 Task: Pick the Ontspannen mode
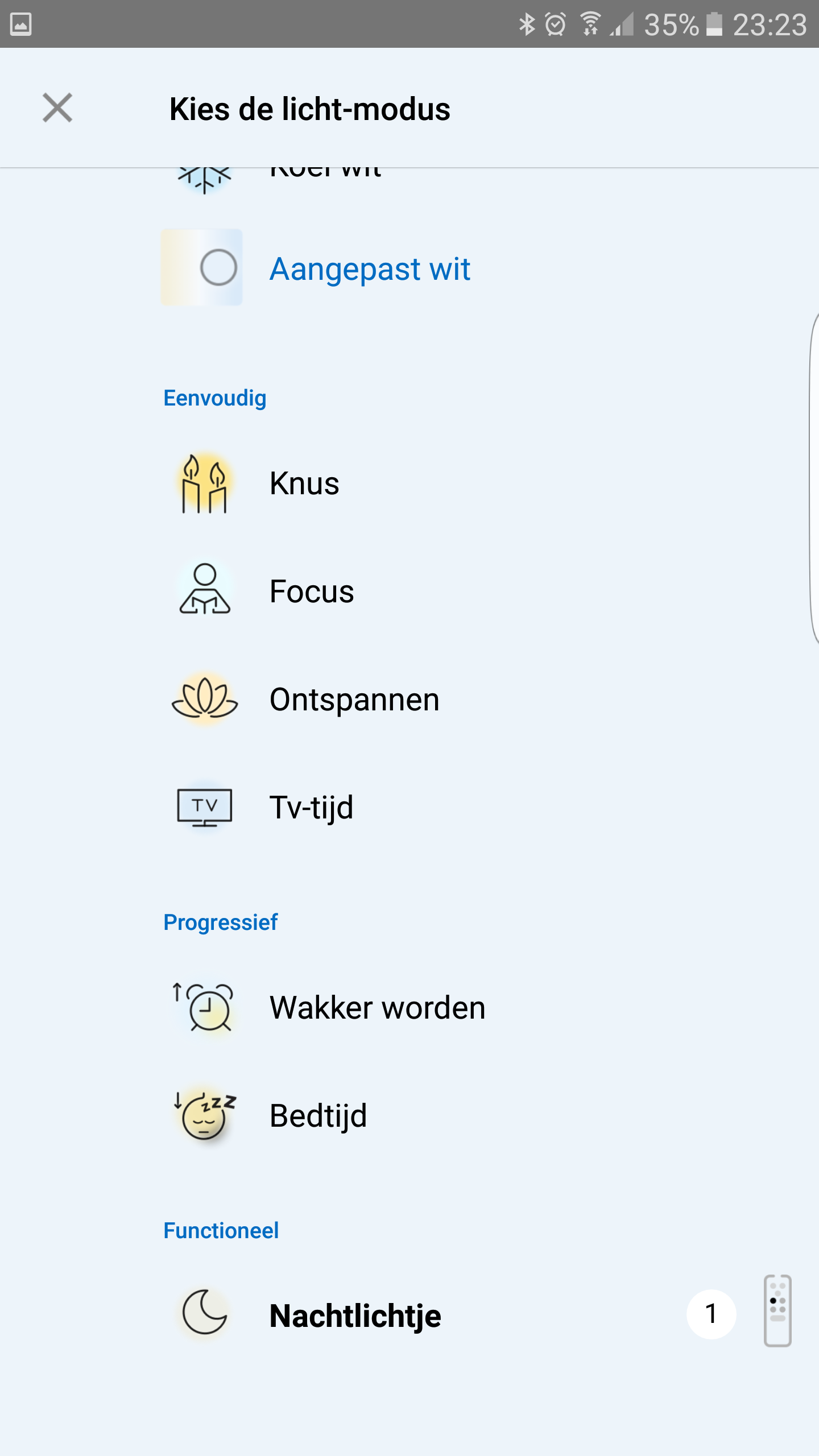tap(354, 700)
